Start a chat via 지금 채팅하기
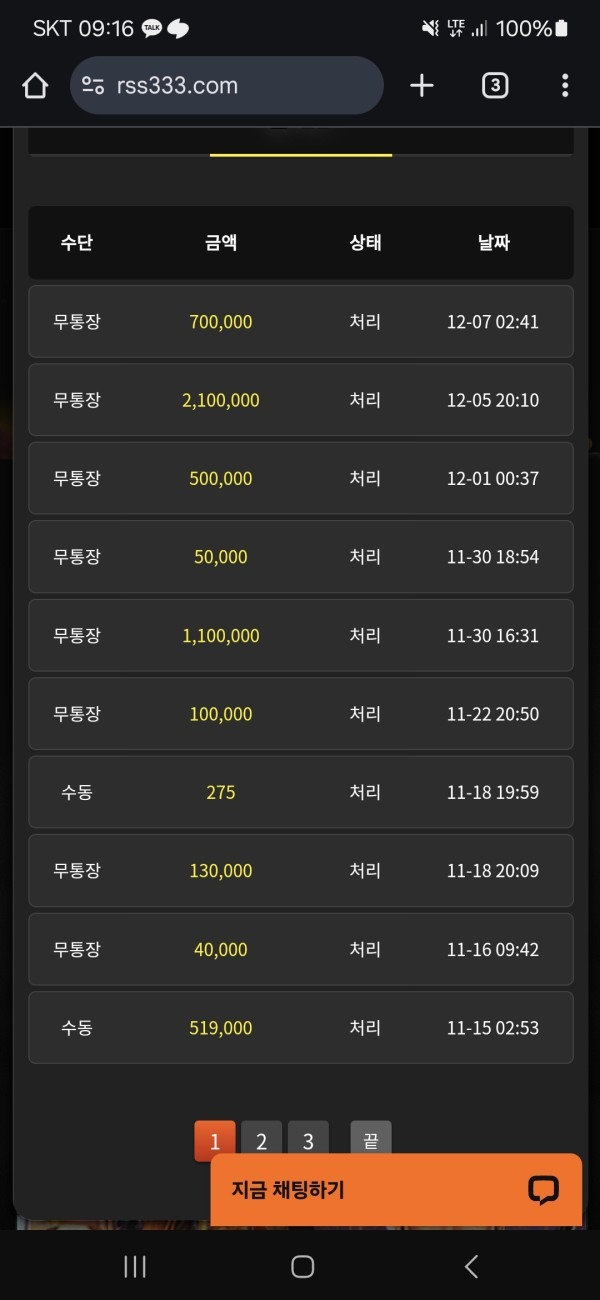 tap(395, 1190)
